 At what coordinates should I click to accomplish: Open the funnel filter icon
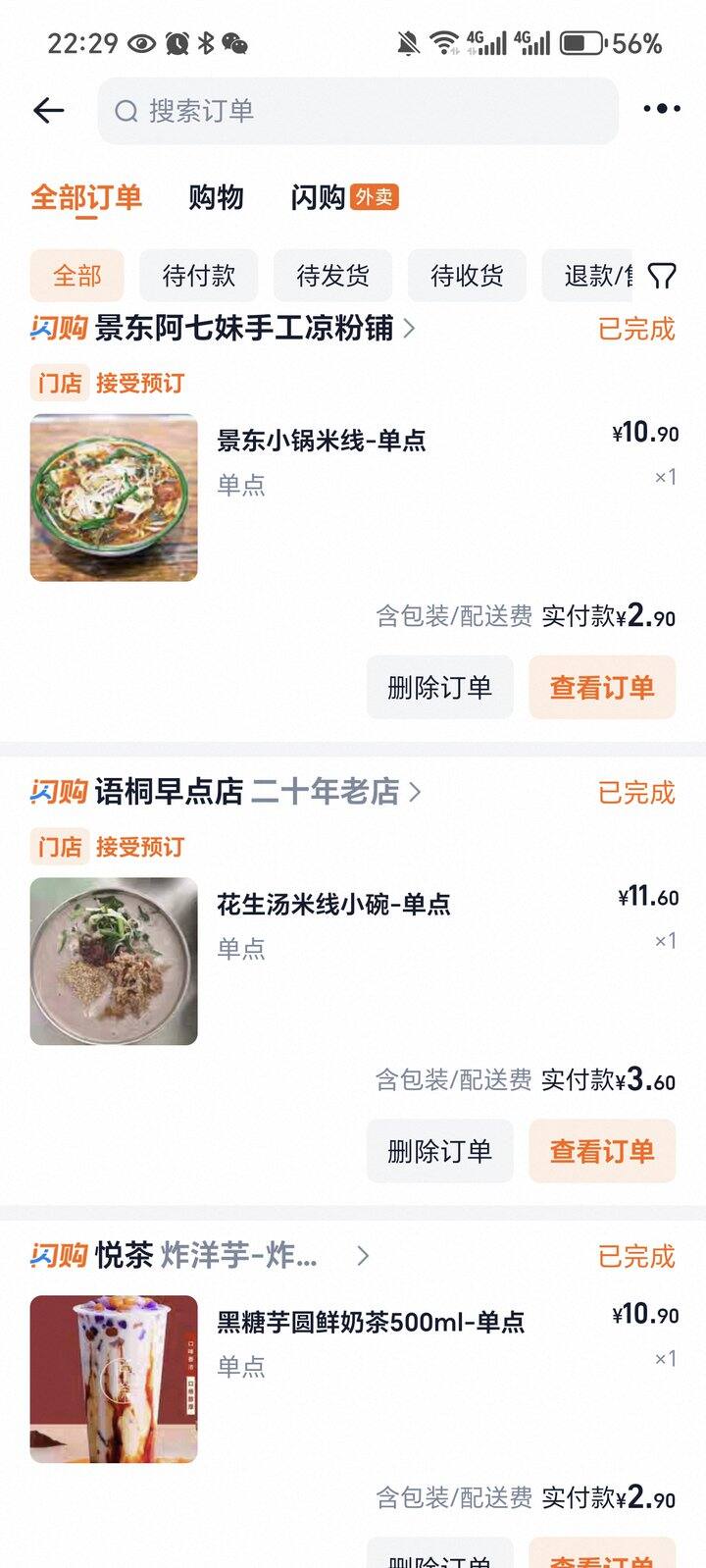pos(663,277)
